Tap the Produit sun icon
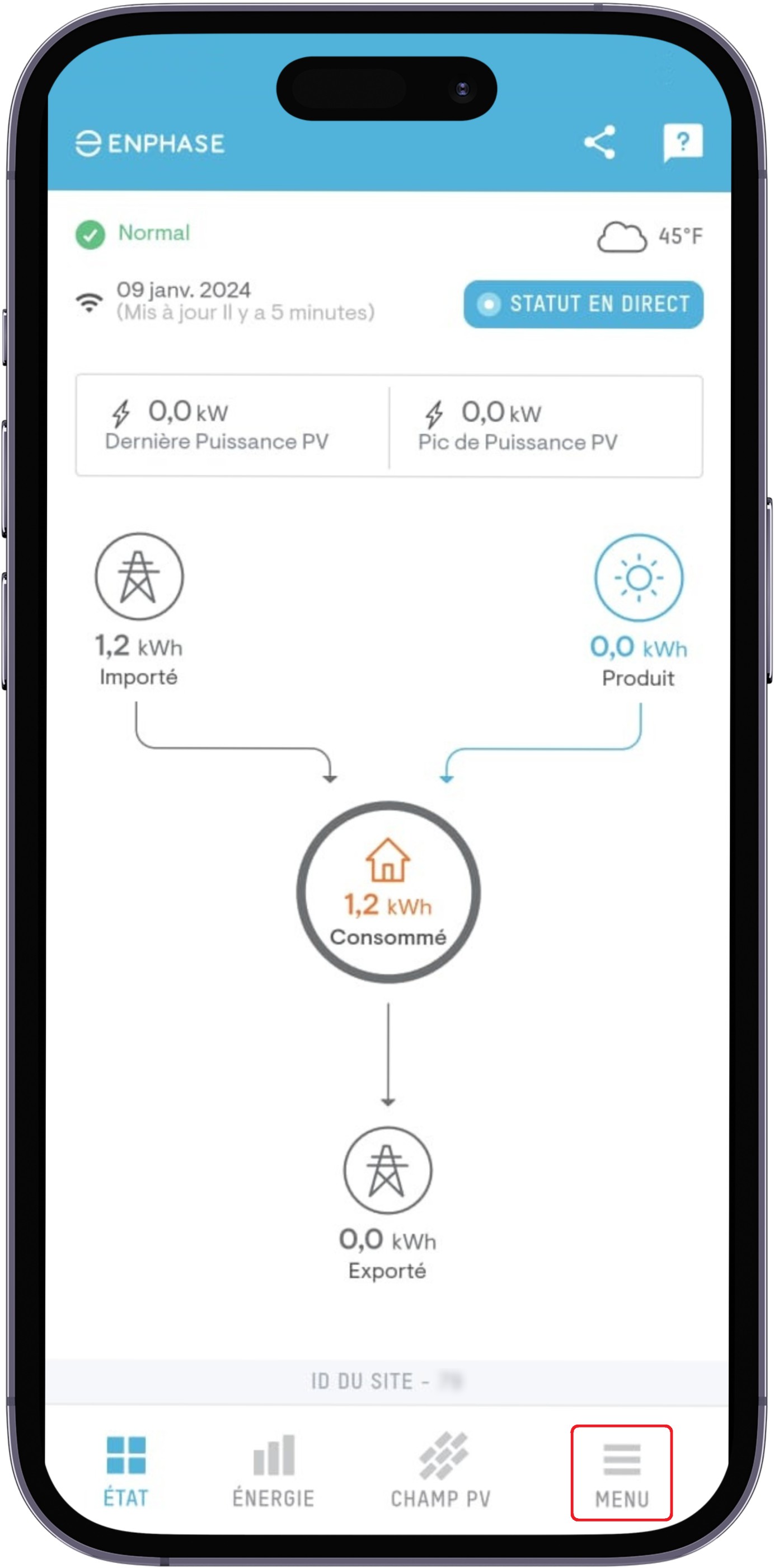 [639, 577]
